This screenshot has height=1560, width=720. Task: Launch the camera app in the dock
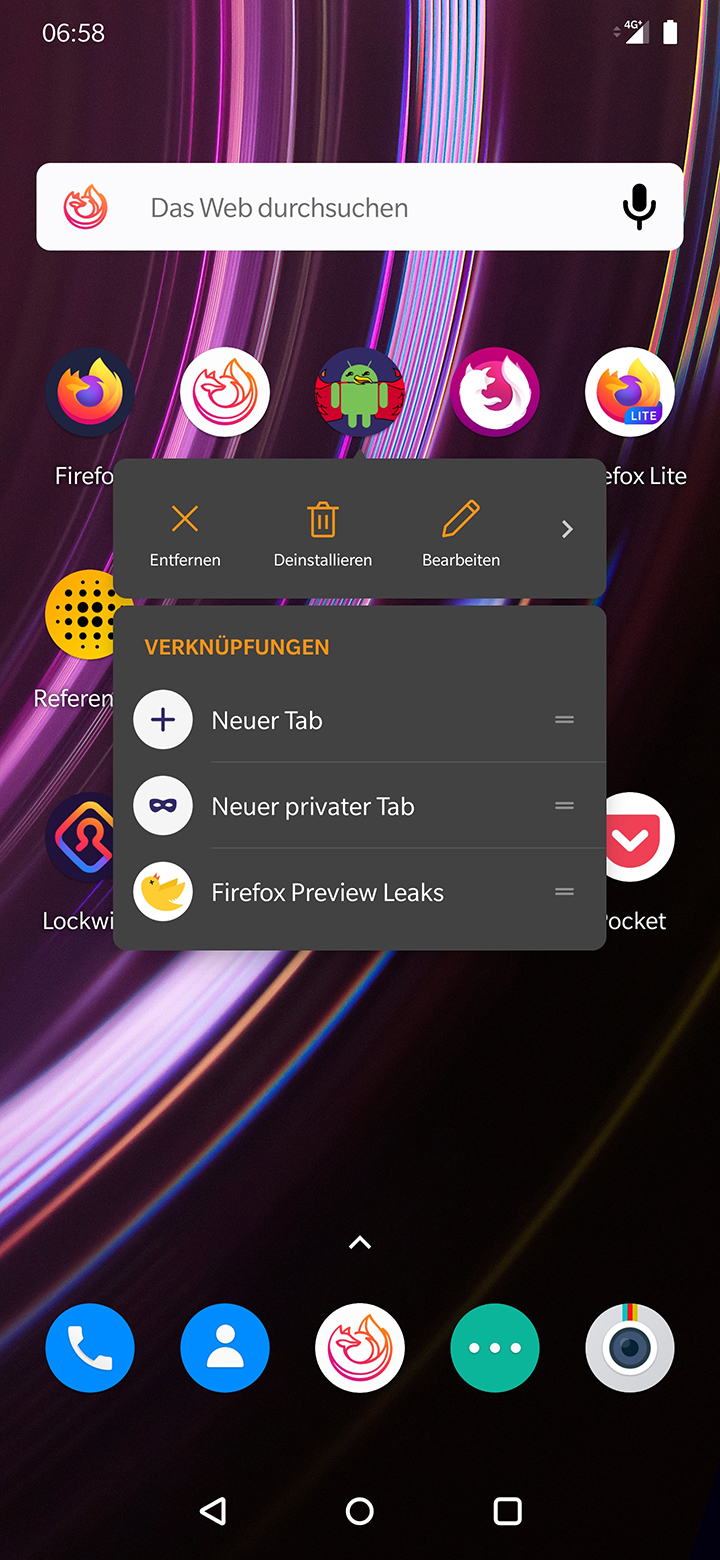click(x=630, y=1348)
